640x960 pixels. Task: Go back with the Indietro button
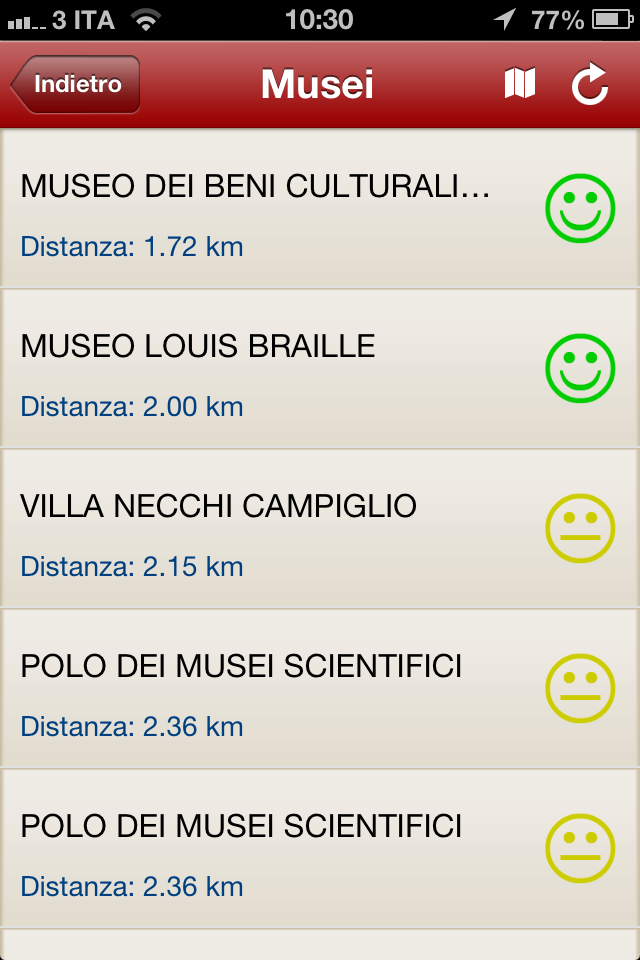[x=76, y=85]
